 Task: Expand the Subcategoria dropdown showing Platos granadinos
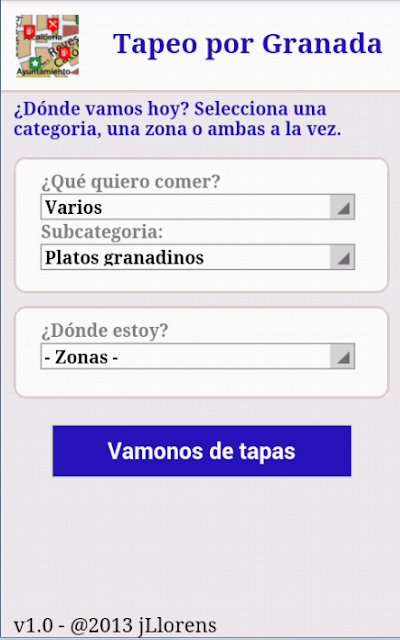198,257
